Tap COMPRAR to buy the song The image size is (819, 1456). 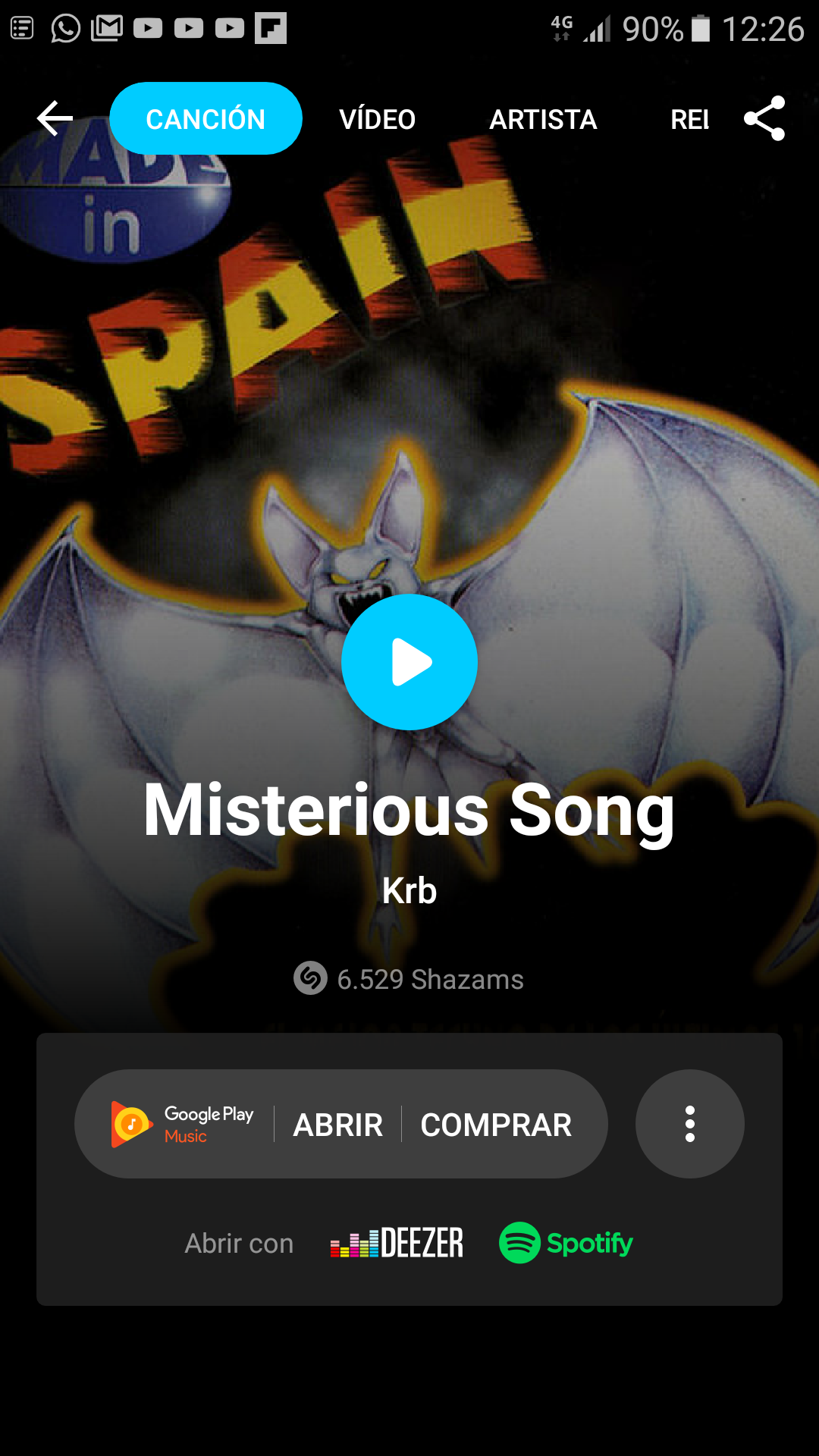coord(496,1125)
